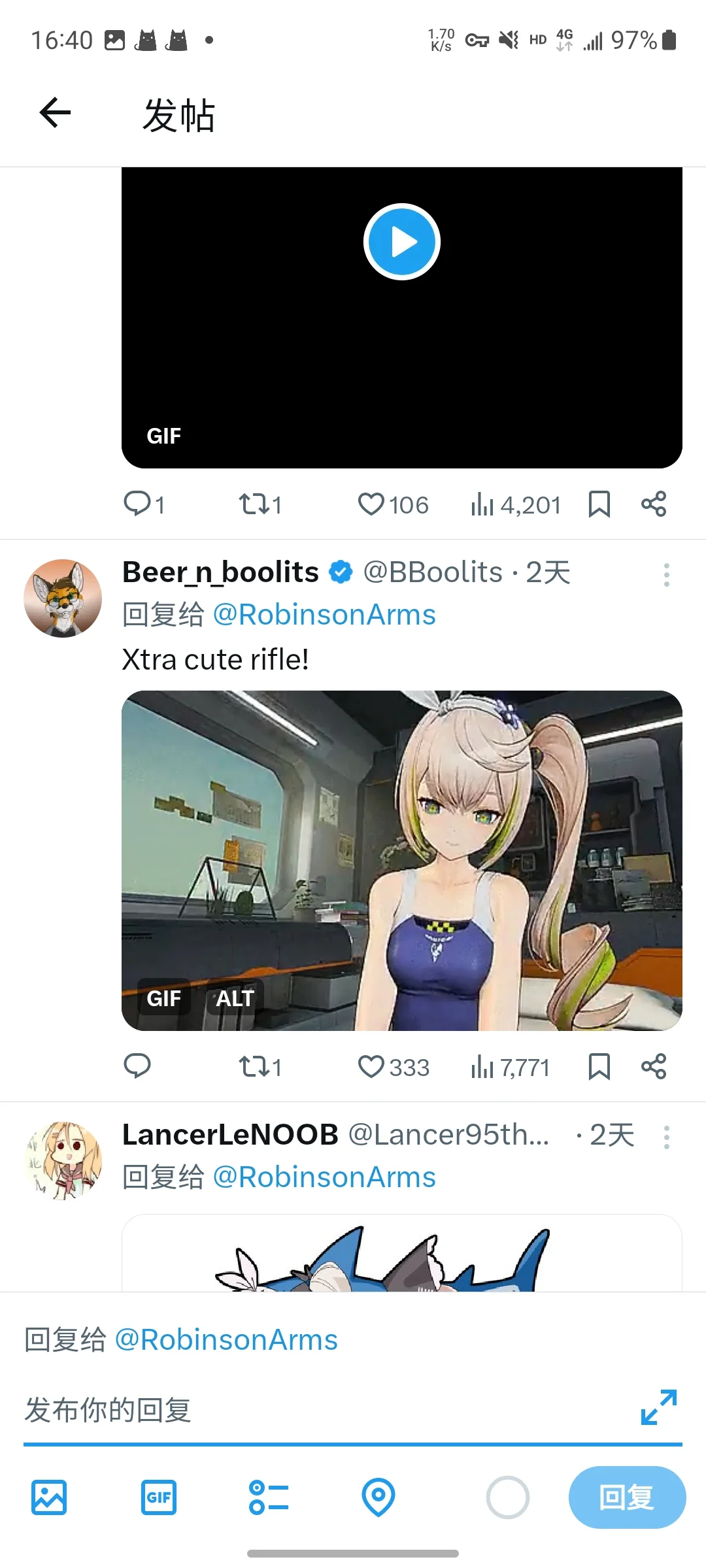706x1568 pixels.
Task: Open the anime girl GIF in Beer_n_boolits reply
Action: tap(401, 860)
